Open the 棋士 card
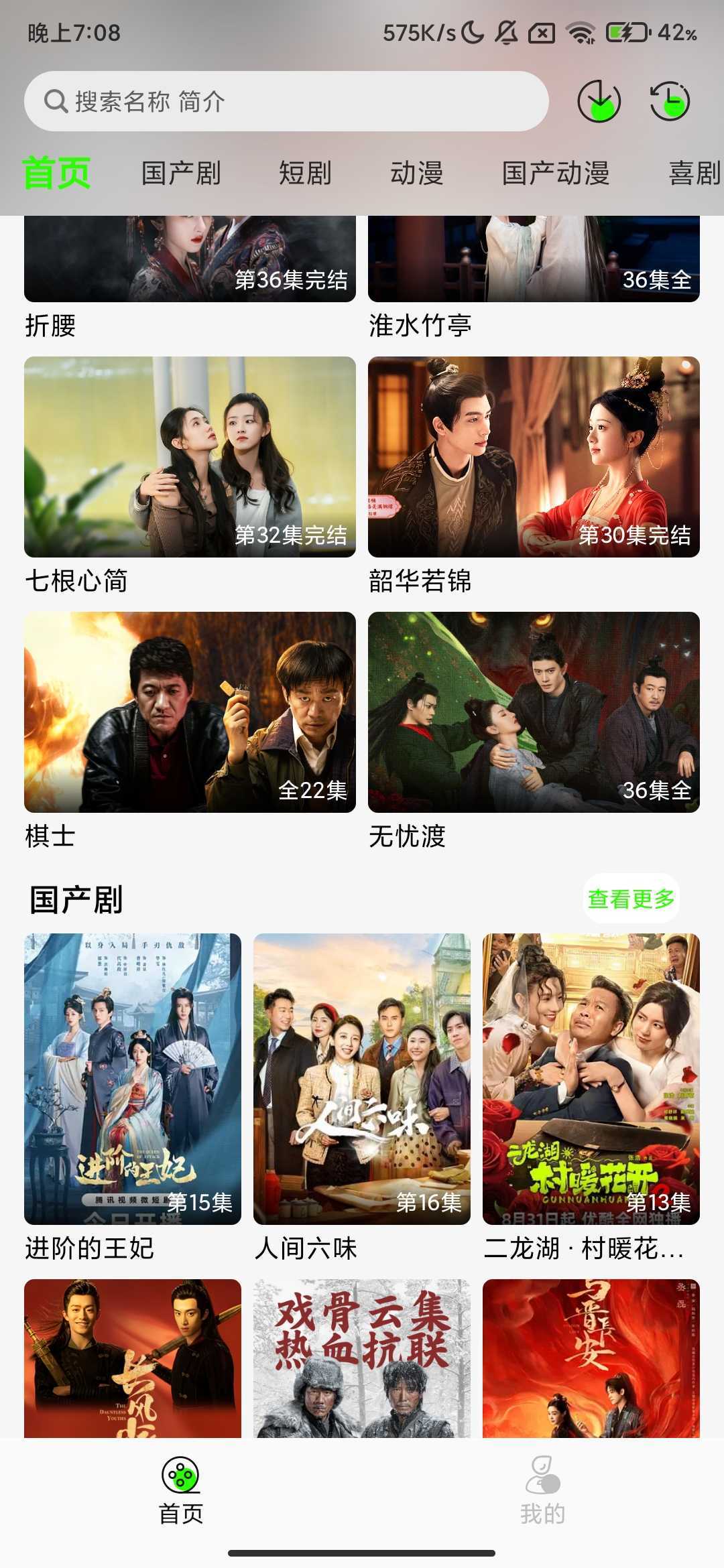 (190, 712)
